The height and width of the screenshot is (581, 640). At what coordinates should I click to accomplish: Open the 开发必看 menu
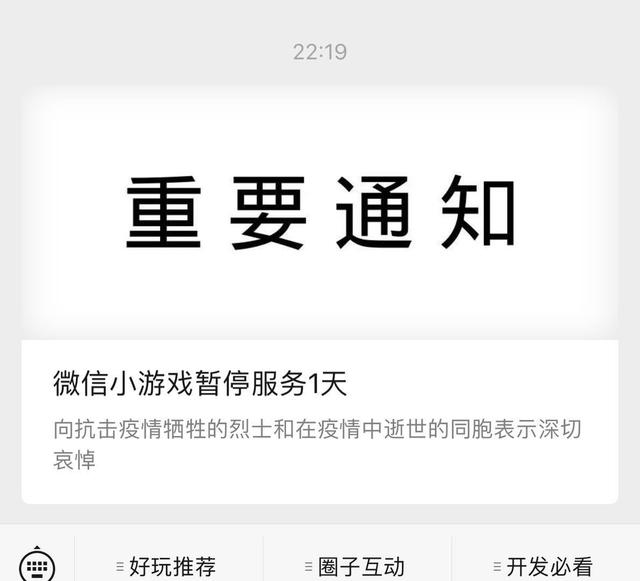click(543, 567)
